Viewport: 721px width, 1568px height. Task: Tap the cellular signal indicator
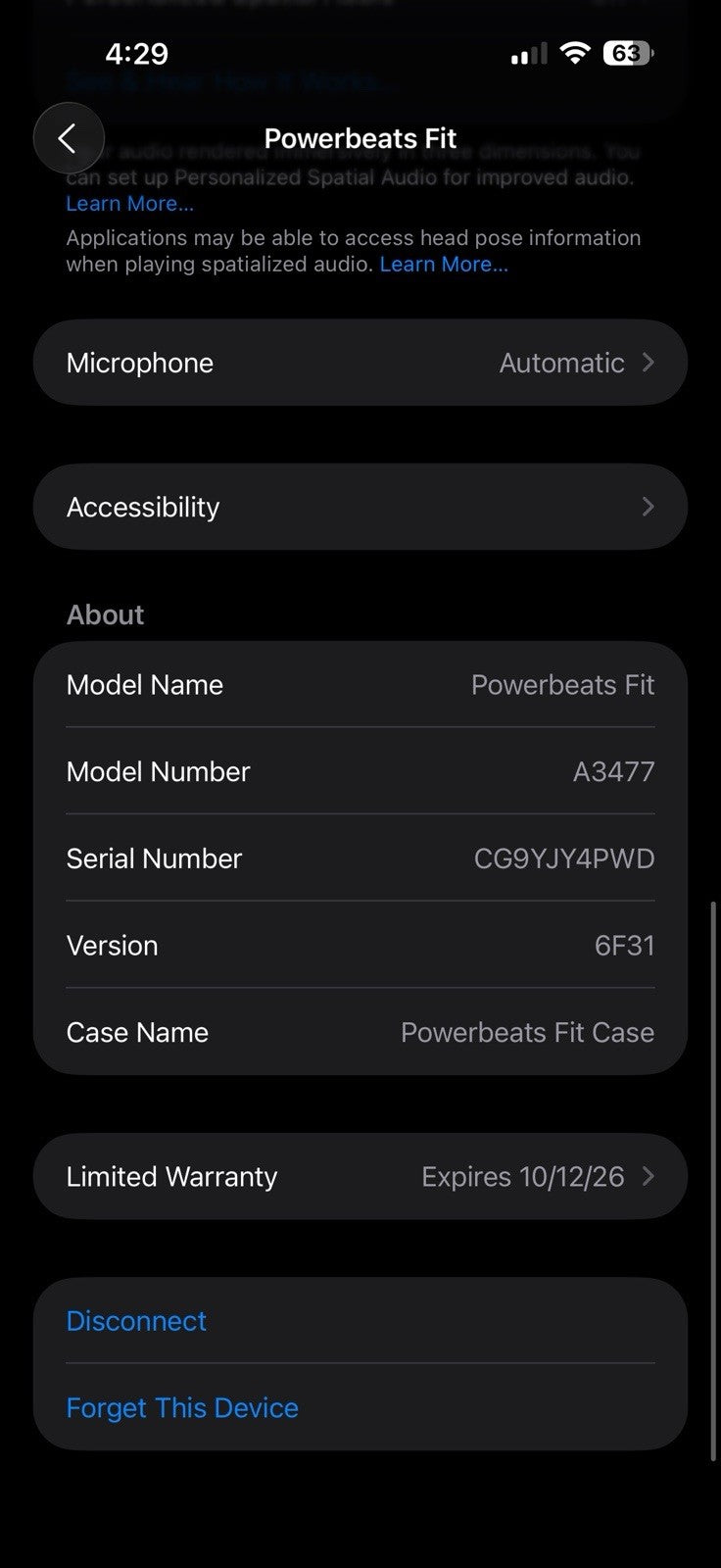point(528,54)
